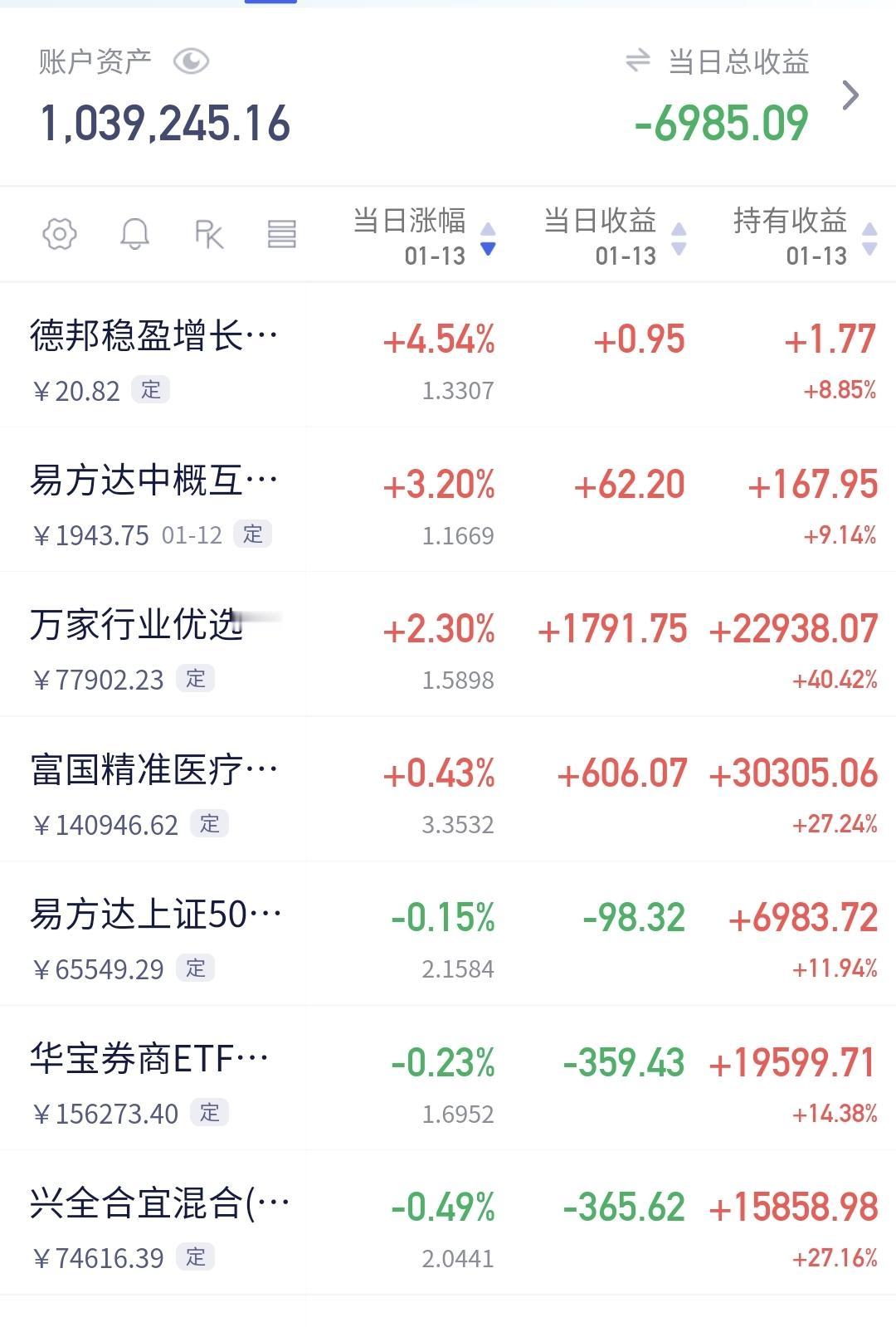Open daily total earnings details arrow

[x=850, y=95]
